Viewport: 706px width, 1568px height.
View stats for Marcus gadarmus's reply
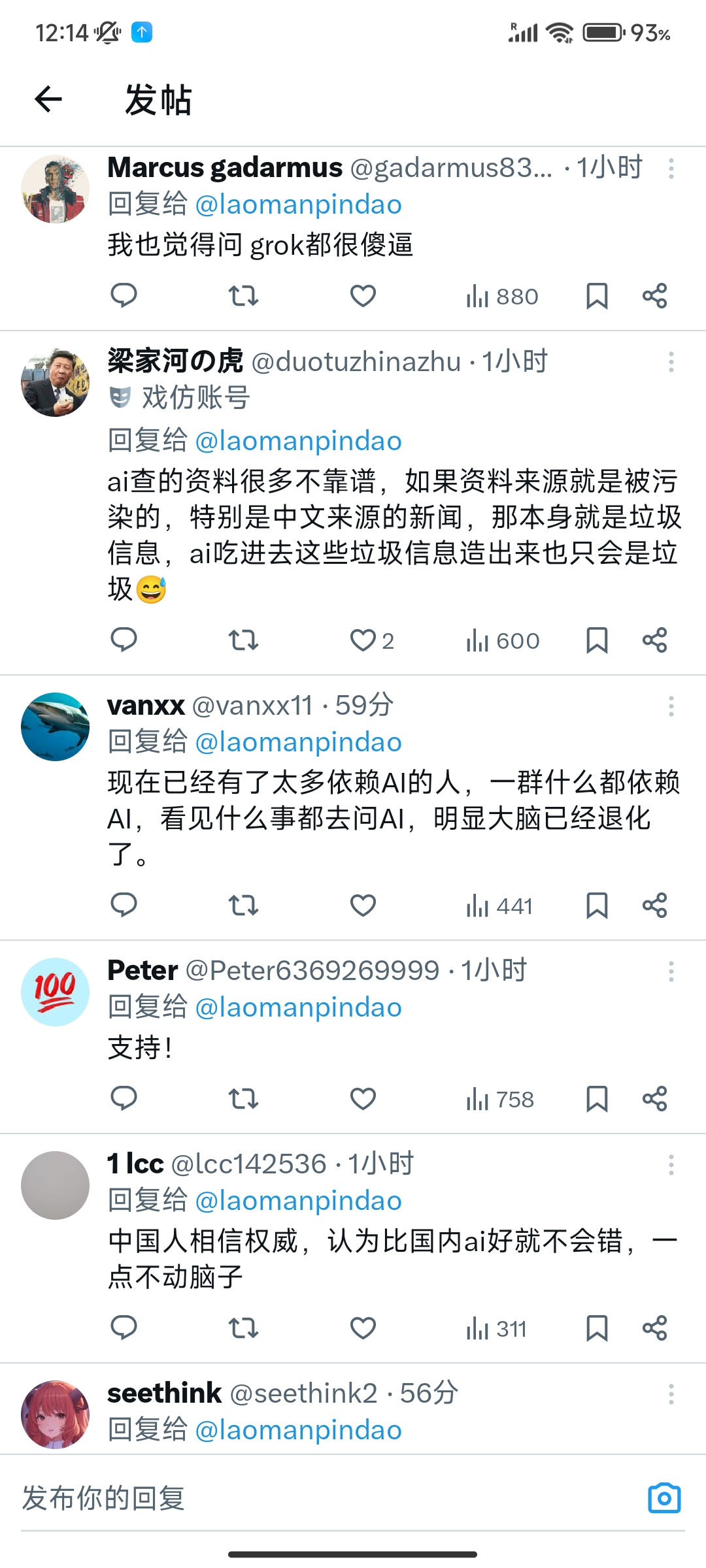(x=502, y=296)
